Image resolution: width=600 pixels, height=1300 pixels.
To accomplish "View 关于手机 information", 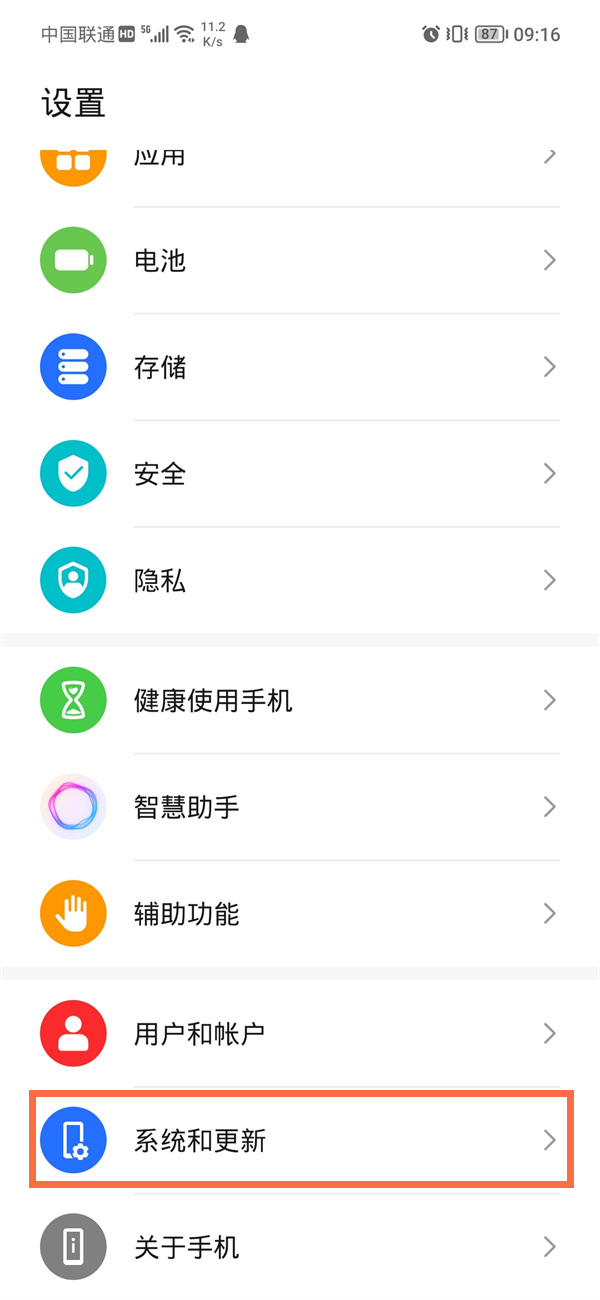I will [x=300, y=1247].
